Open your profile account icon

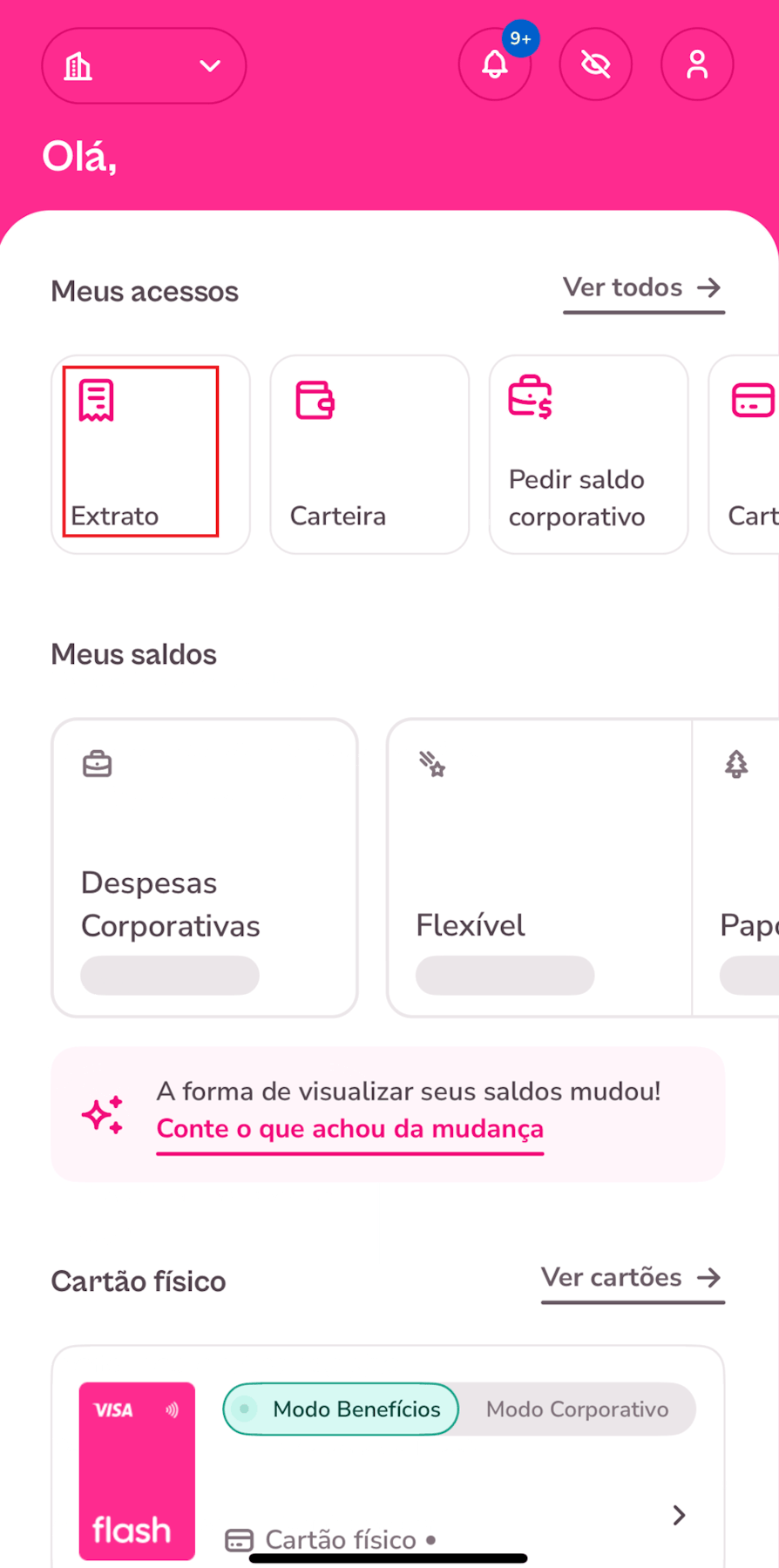pos(697,64)
